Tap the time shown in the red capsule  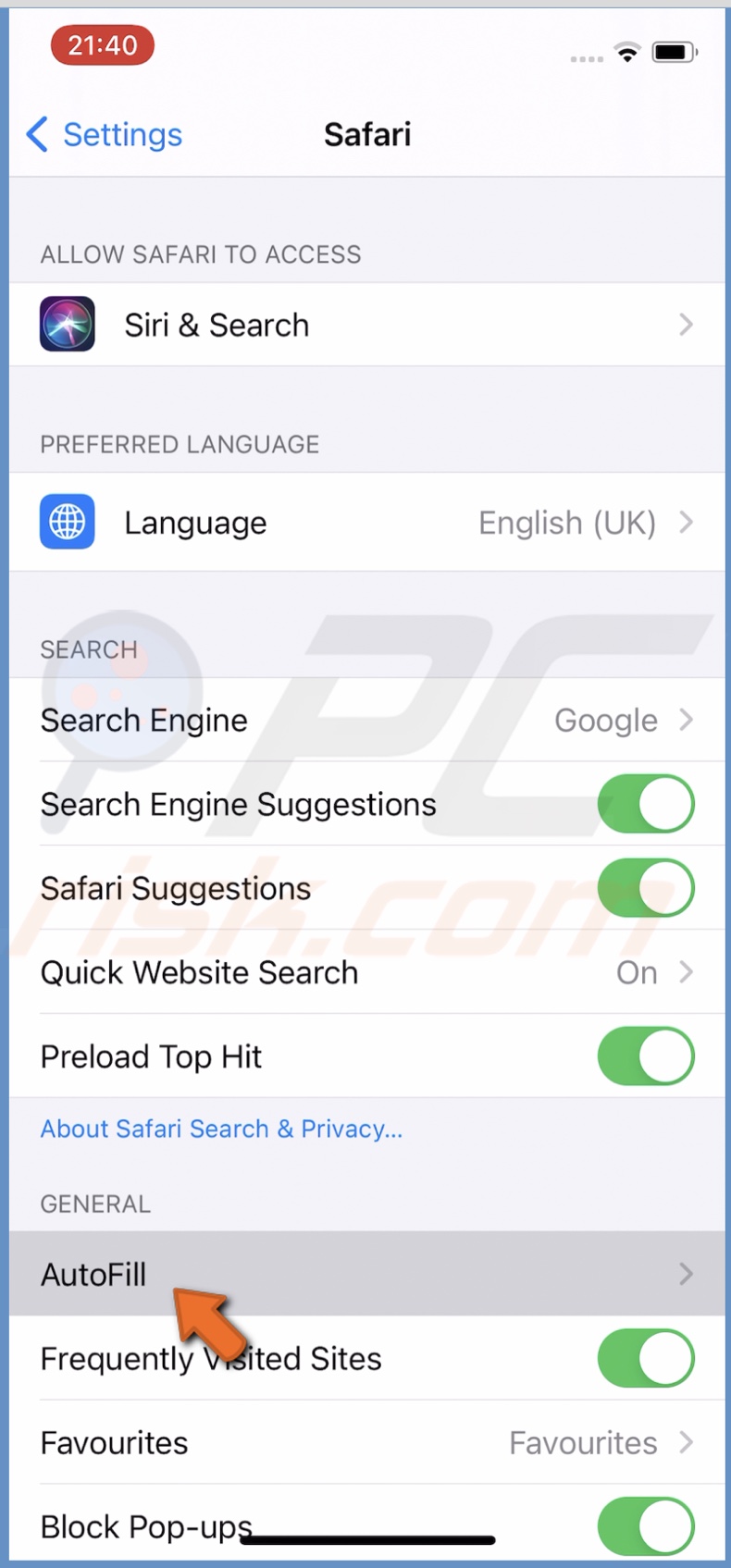[x=102, y=44]
